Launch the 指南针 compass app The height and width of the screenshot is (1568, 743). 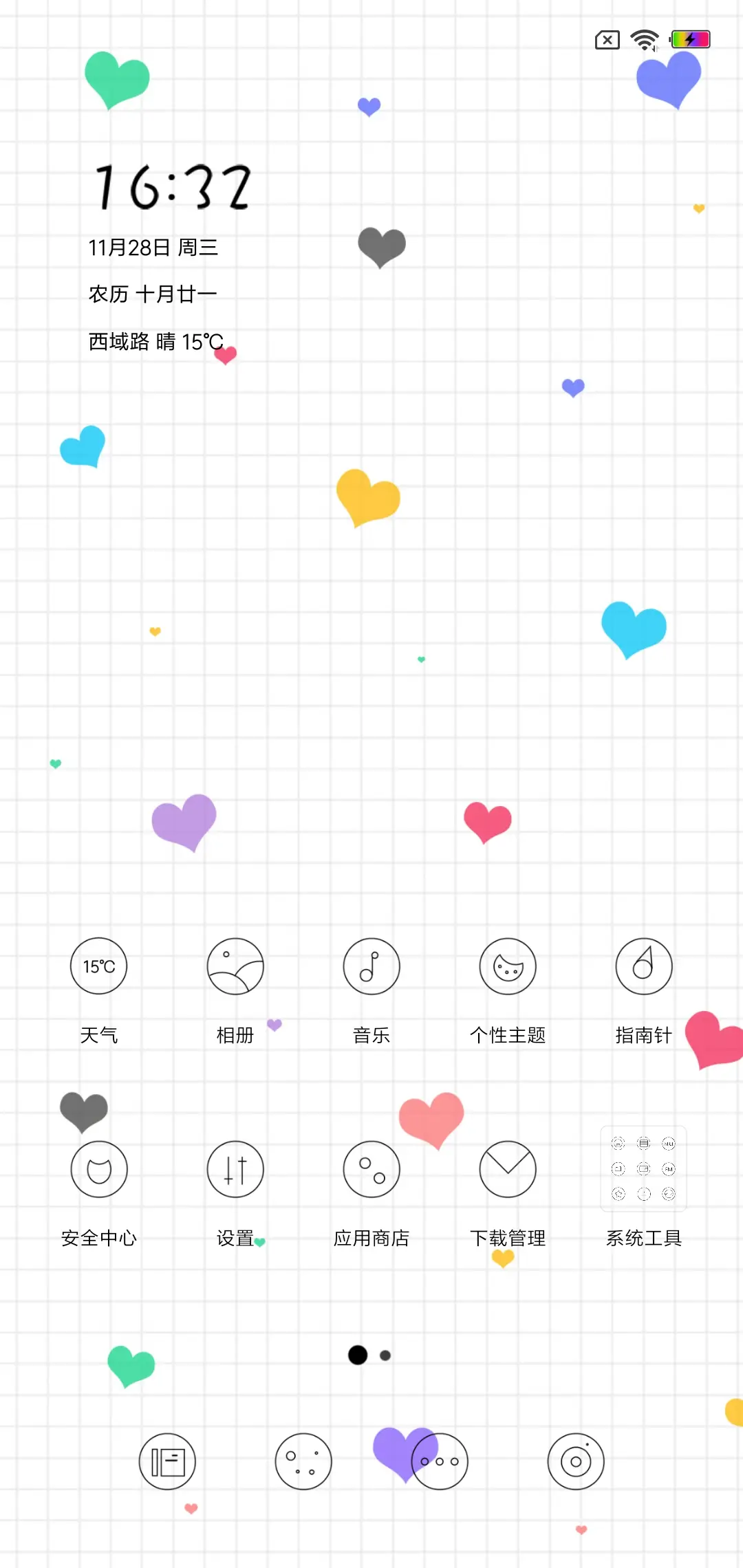click(644, 966)
